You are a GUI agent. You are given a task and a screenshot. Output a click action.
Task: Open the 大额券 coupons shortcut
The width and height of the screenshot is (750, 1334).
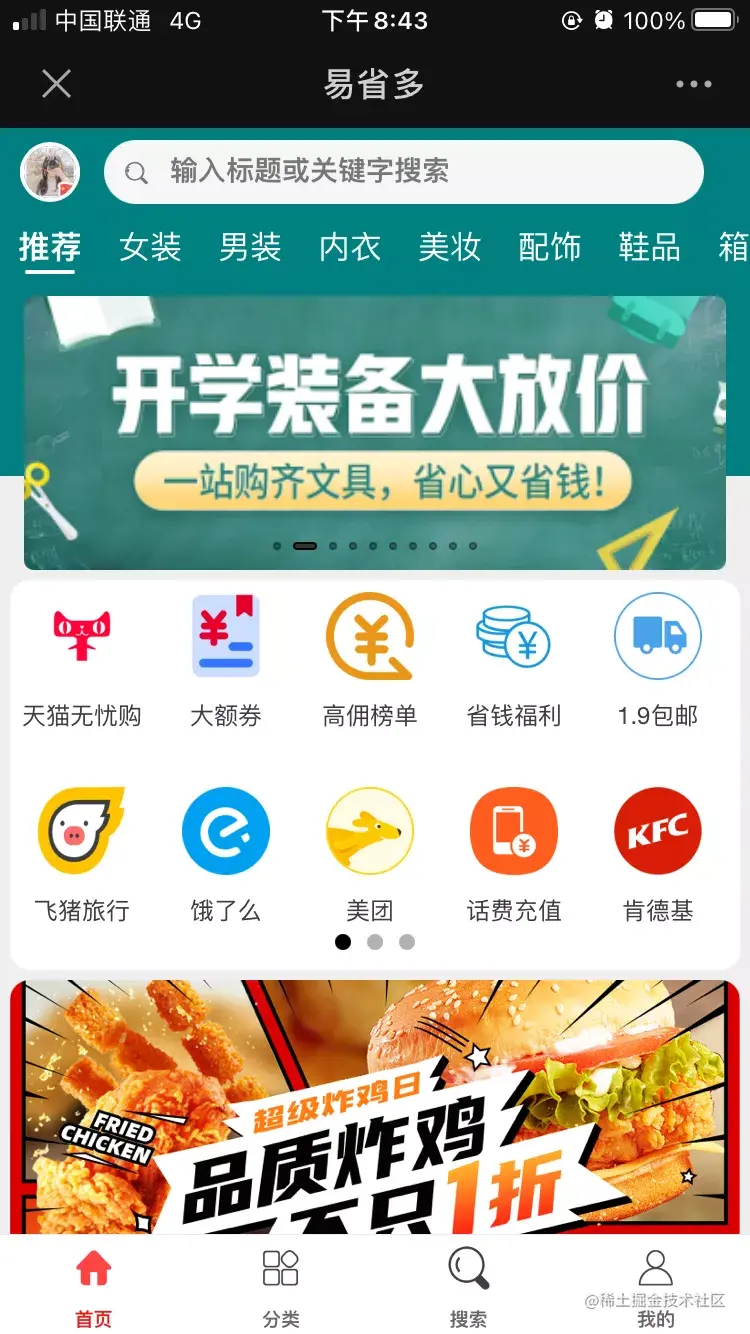[226, 660]
